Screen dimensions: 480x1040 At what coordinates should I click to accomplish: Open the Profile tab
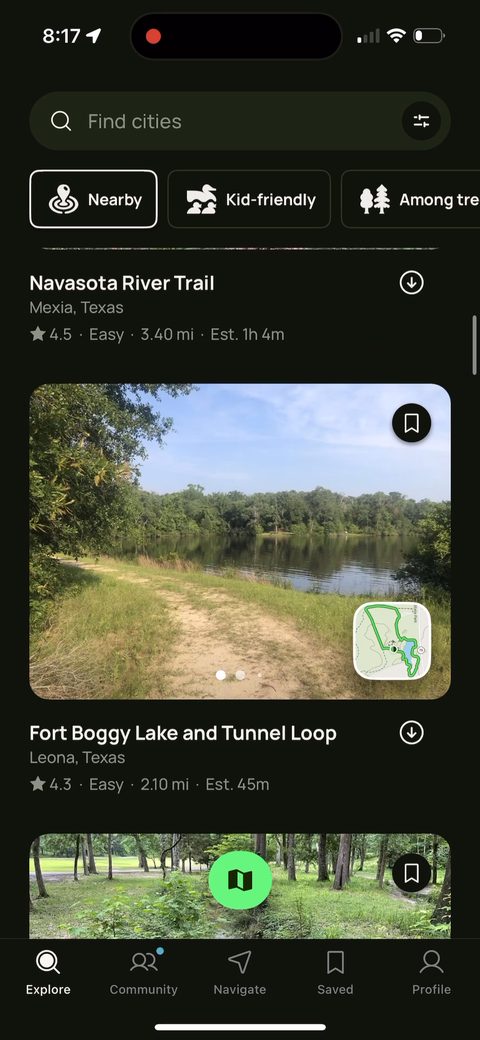coord(432,972)
